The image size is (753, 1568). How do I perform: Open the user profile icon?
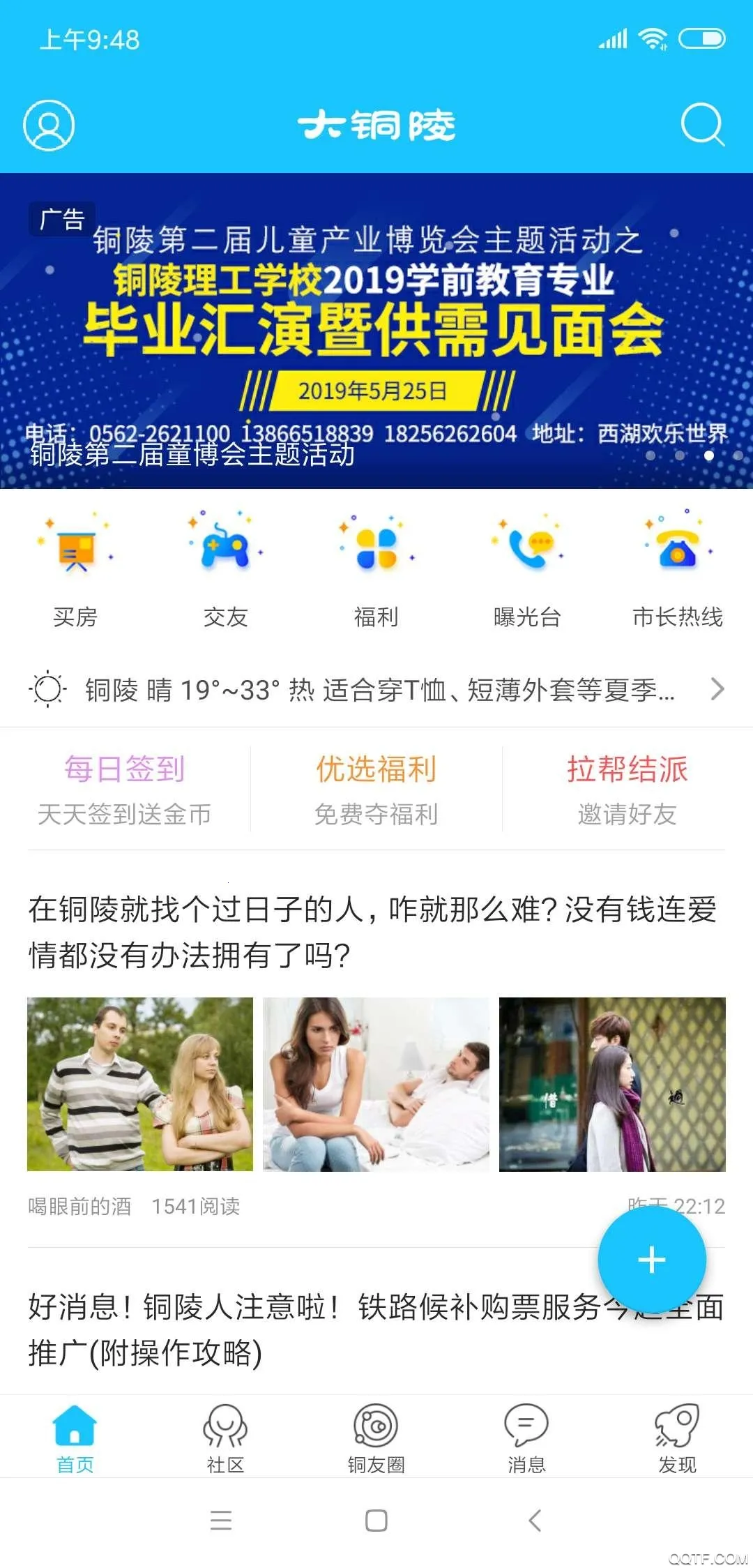[x=47, y=126]
